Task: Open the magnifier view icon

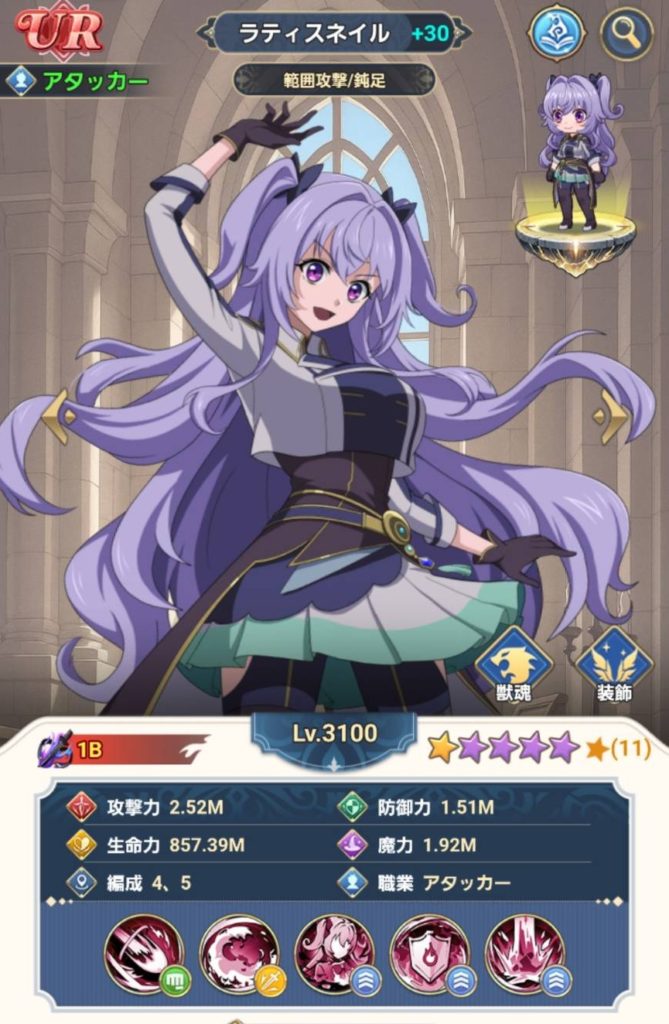Action: pos(627,34)
